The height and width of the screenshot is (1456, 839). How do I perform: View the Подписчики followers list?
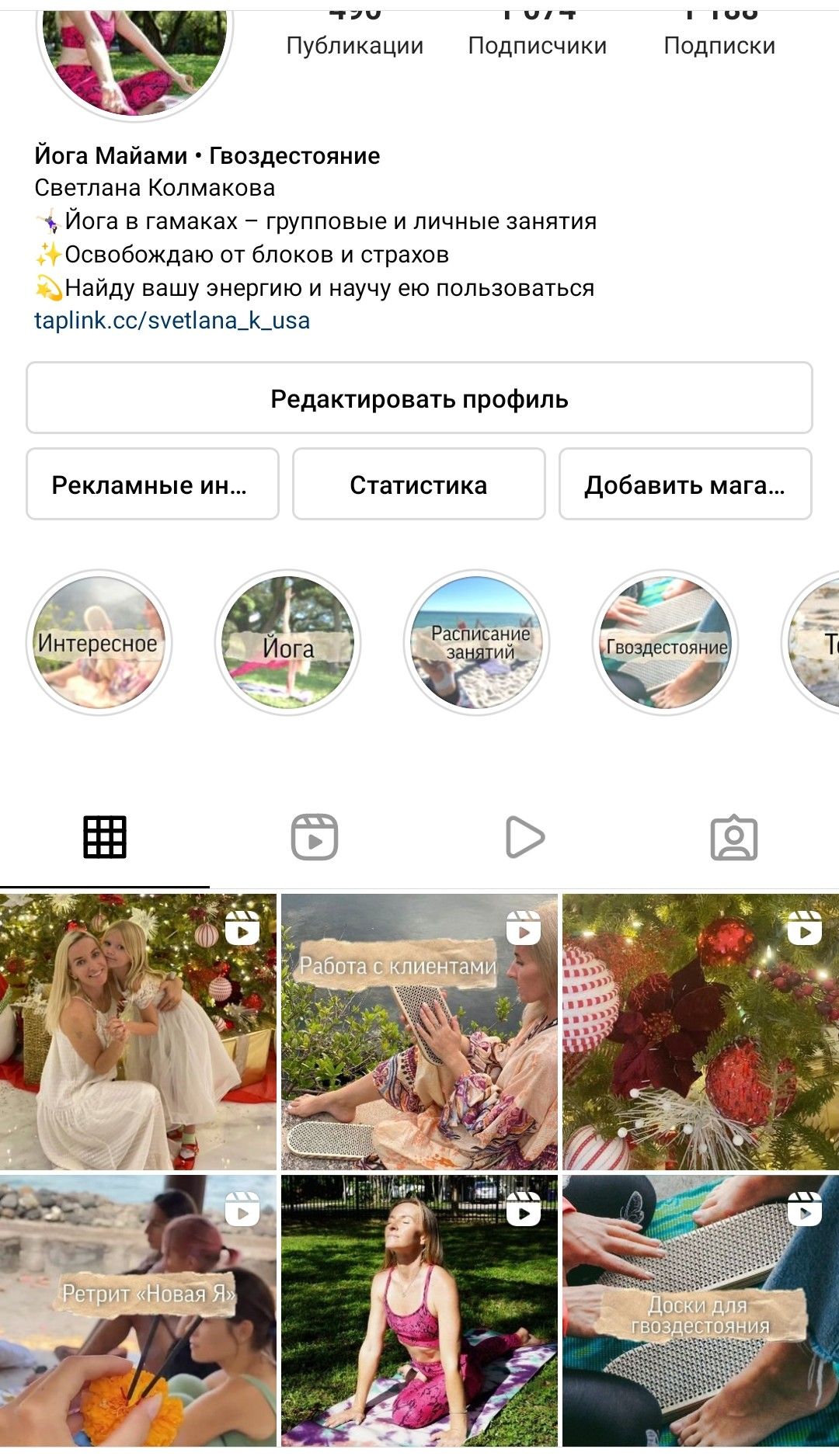537,35
